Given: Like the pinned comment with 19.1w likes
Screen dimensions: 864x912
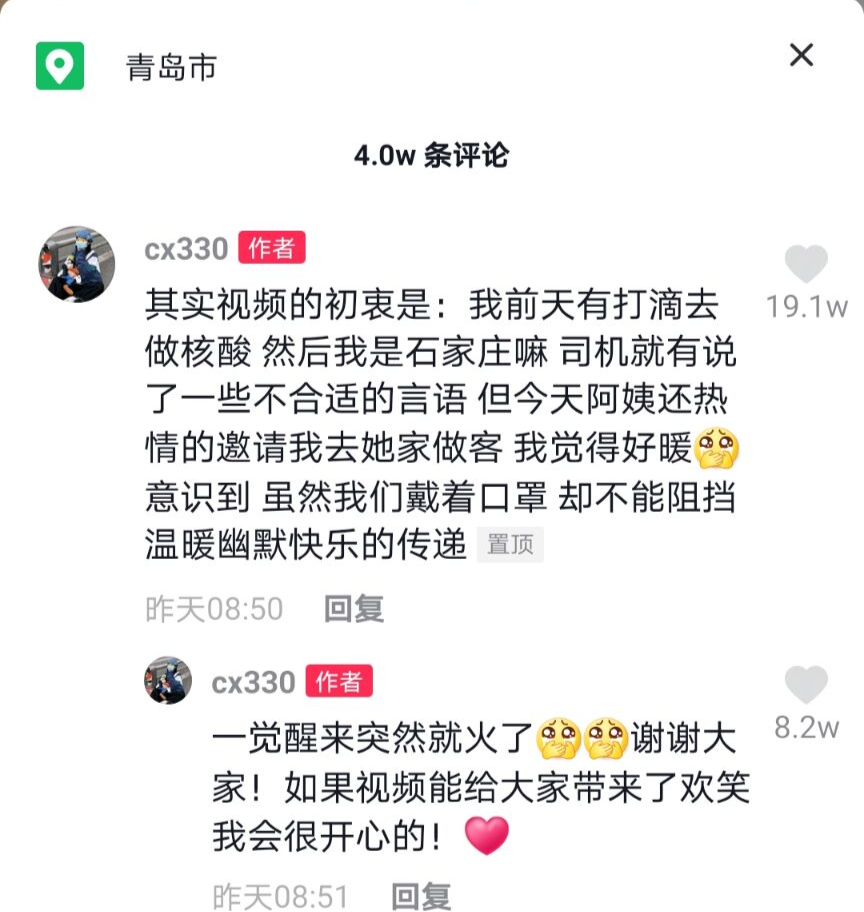Looking at the screenshot, I should coord(805,266).
